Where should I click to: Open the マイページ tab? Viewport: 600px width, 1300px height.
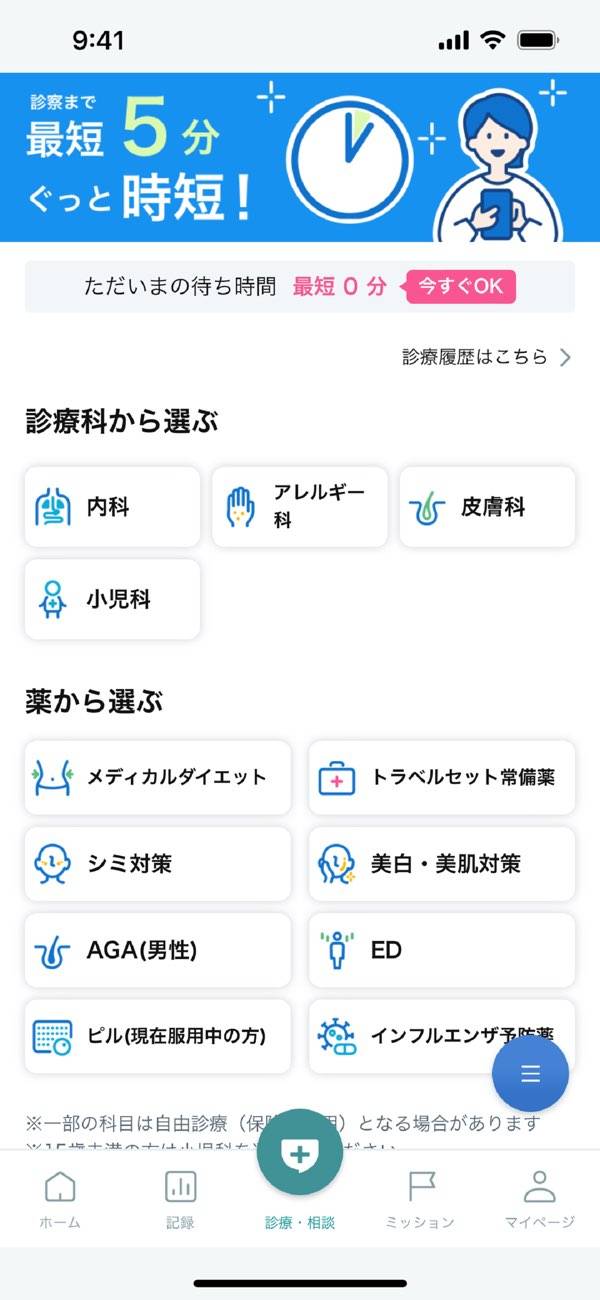pos(539,1200)
